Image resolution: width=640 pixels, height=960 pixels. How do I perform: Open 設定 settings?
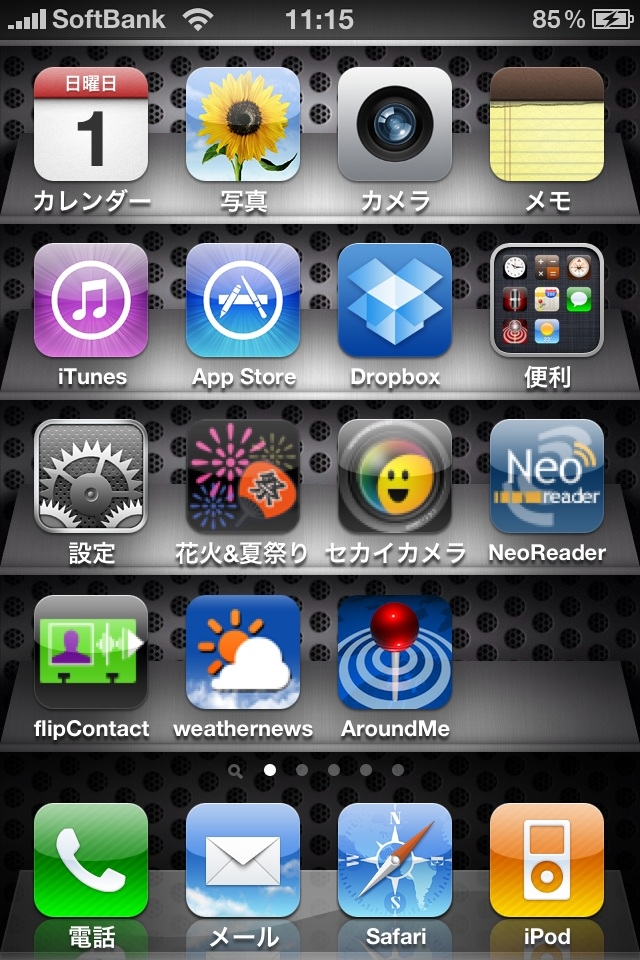tap(91, 476)
